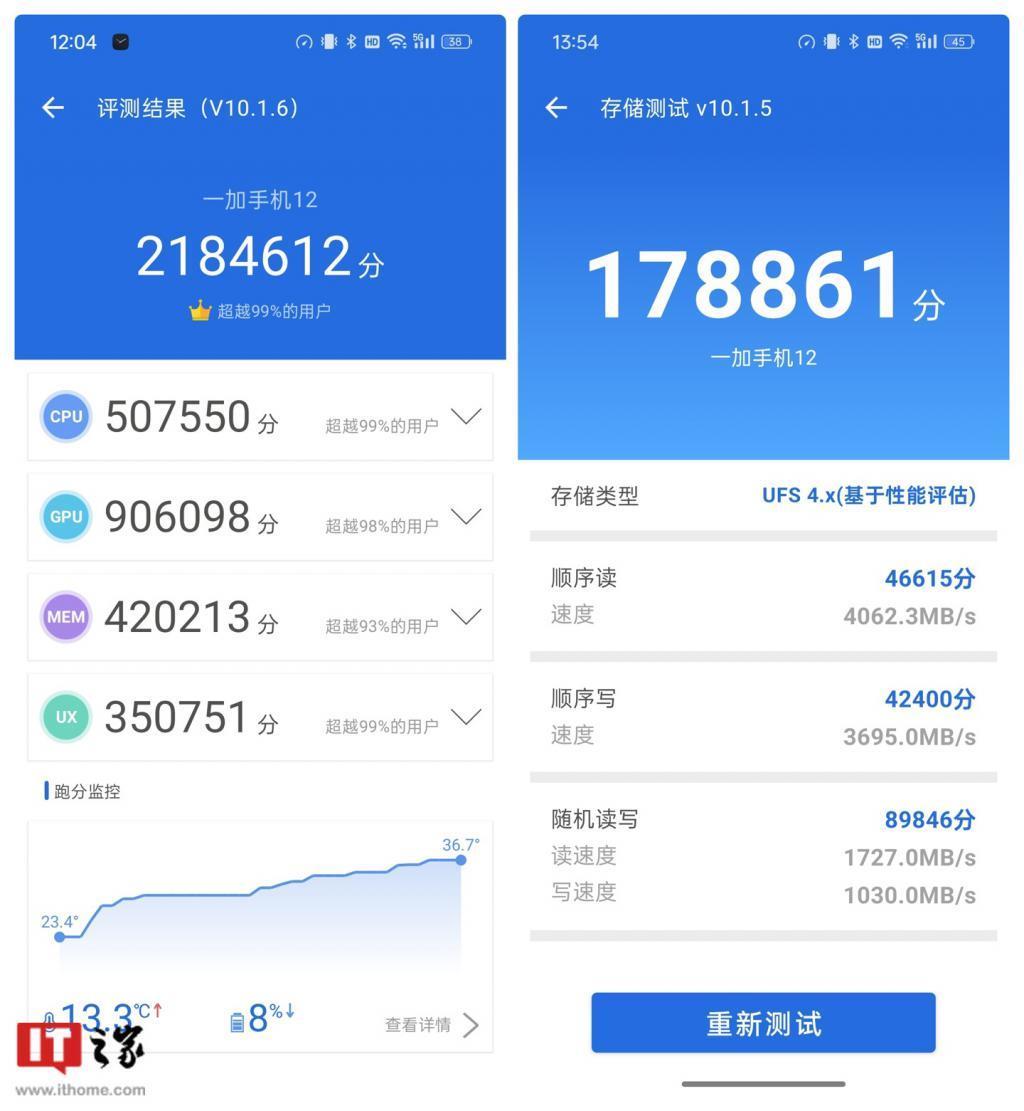Select the MEM score icon
The image size is (1024, 1111).
[x=66, y=617]
